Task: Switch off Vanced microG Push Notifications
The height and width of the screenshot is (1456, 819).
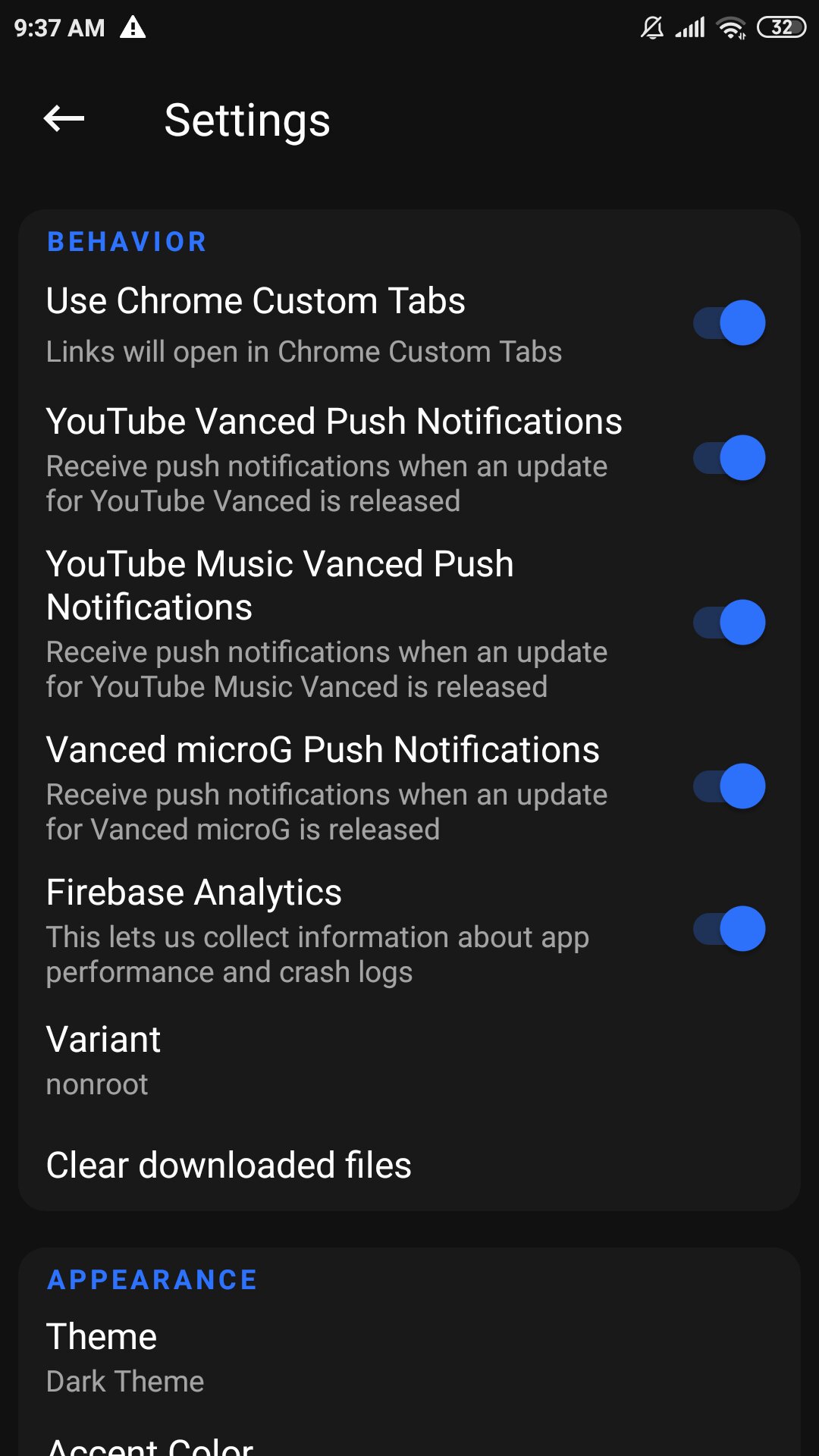Action: [x=730, y=786]
